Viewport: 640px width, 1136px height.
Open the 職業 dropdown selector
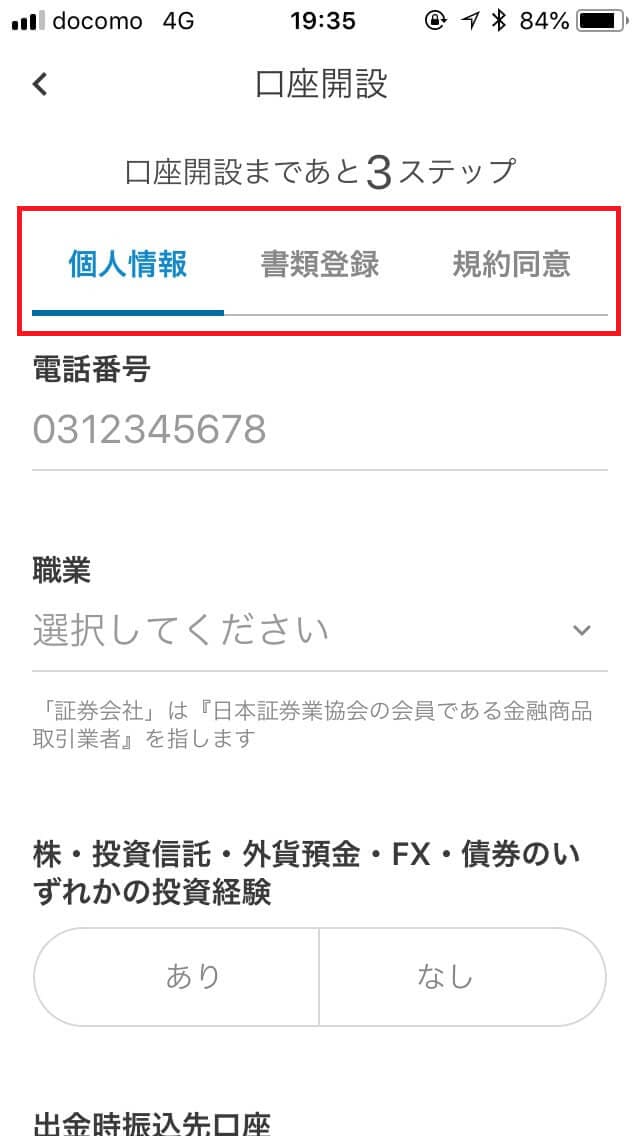(319, 631)
